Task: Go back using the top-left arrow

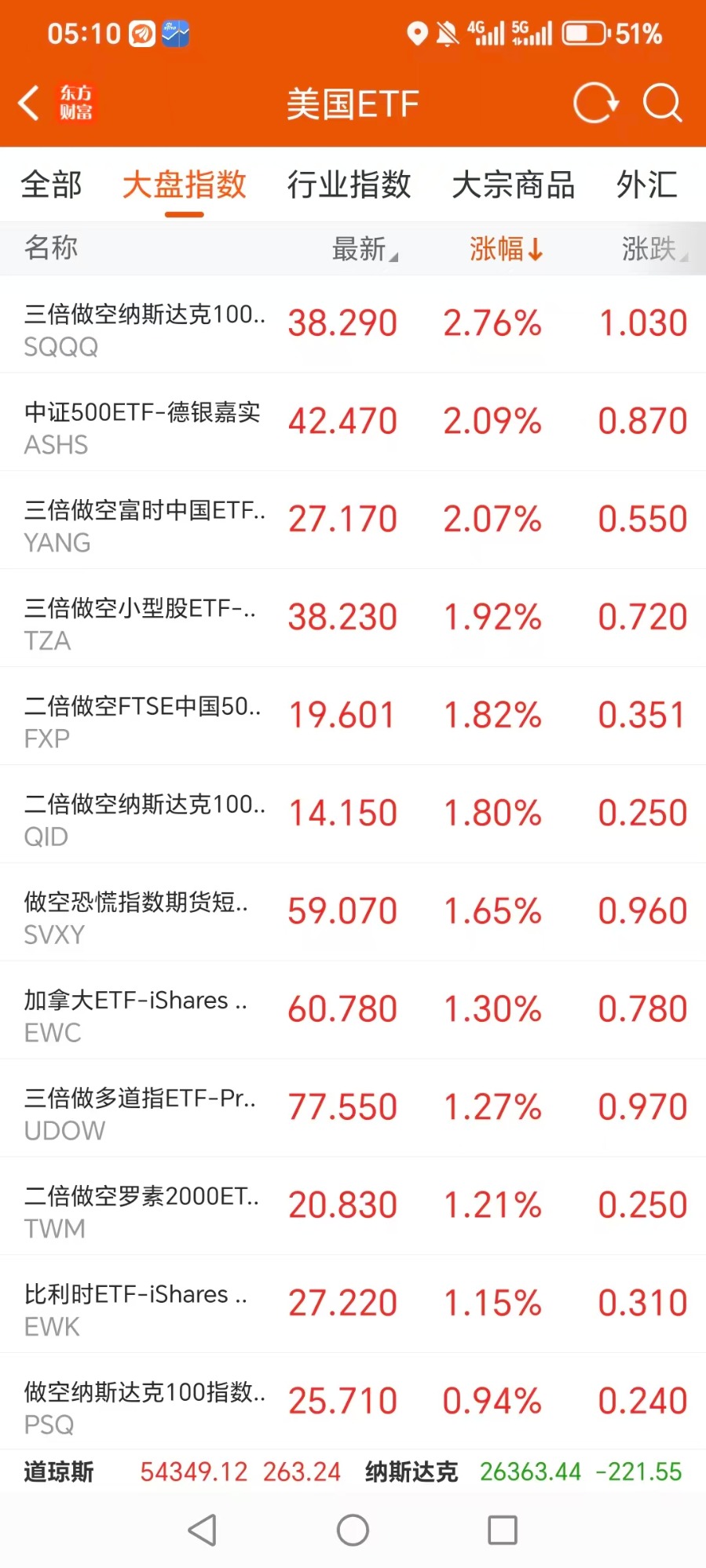Action: [x=29, y=103]
